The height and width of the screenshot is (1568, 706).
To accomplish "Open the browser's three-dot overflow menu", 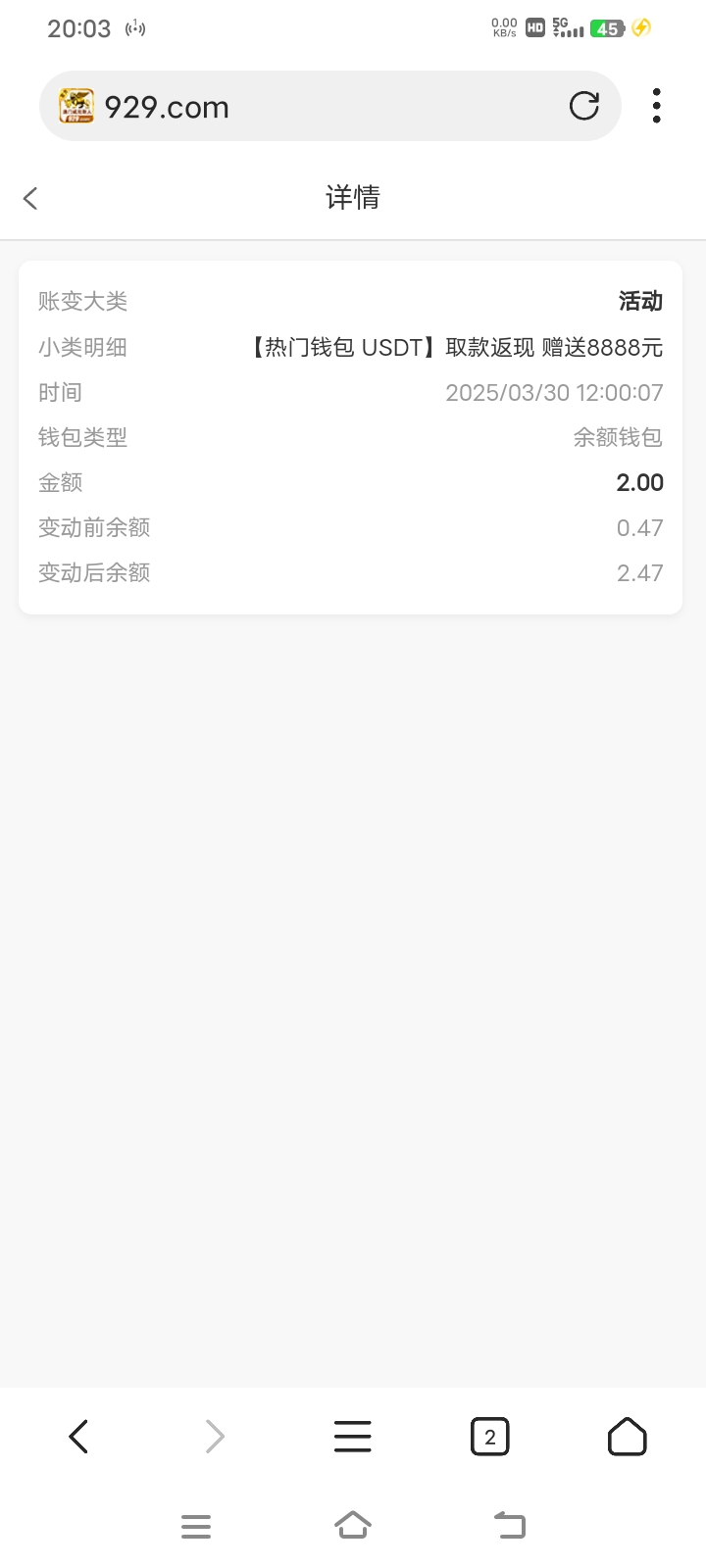I will click(656, 106).
